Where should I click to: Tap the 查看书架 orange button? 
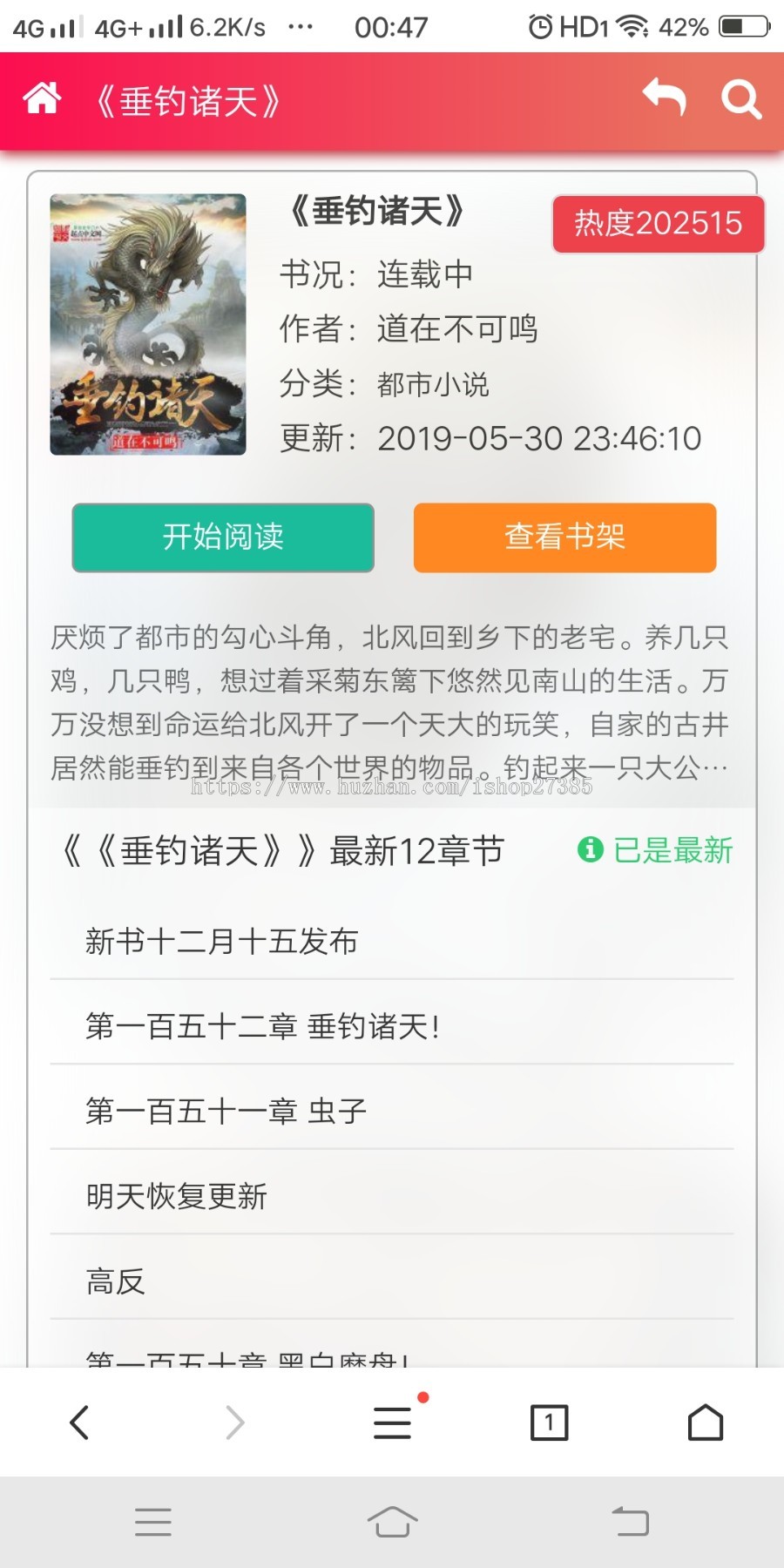point(564,538)
